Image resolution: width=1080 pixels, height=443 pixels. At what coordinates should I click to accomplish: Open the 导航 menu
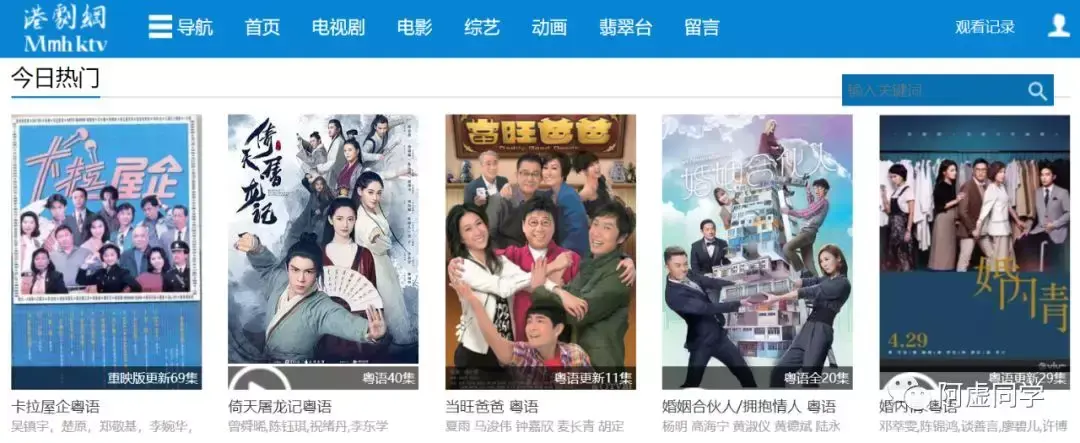181,28
